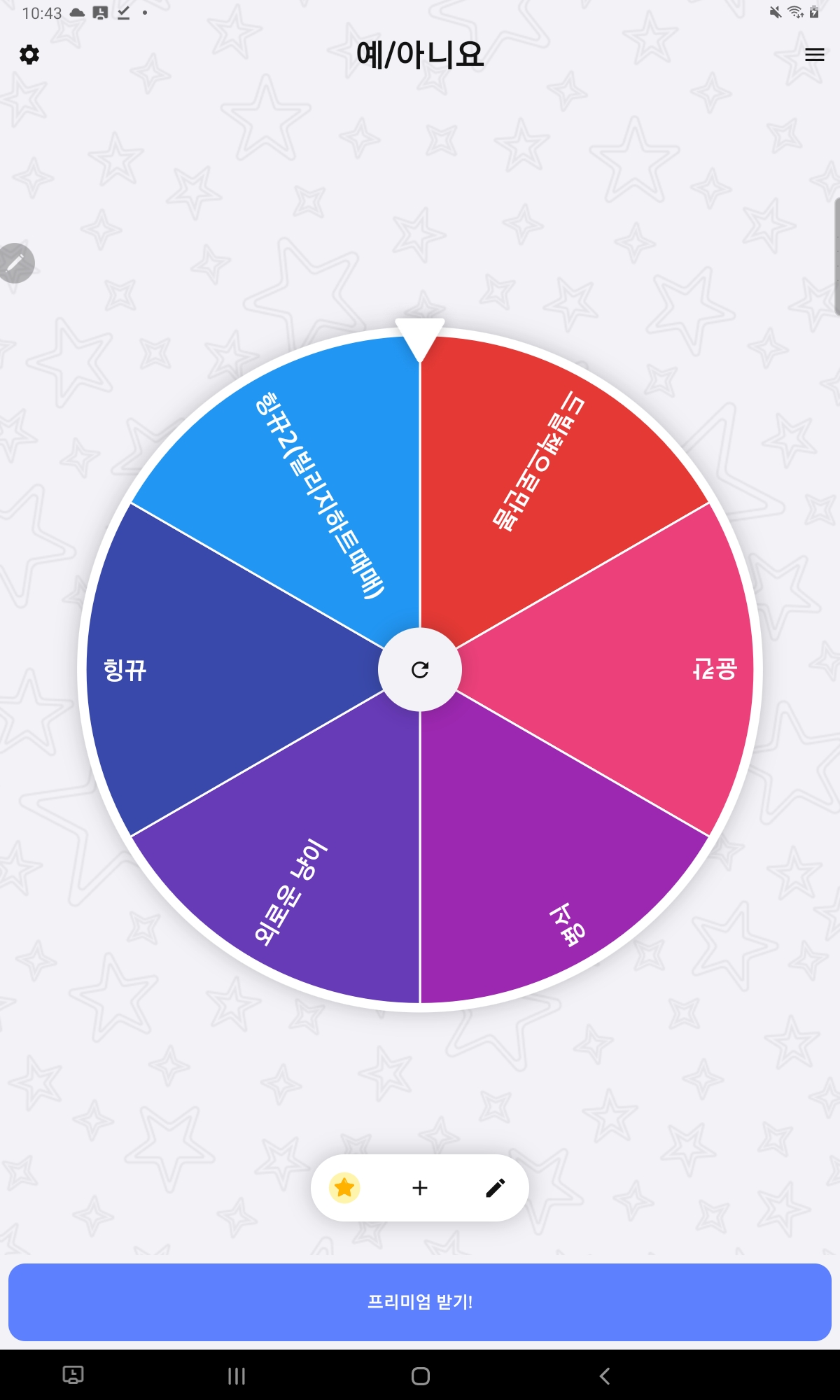The height and width of the screenshot is (1400, 840).
Task: Open the settings gear
Action: (29, 55)
